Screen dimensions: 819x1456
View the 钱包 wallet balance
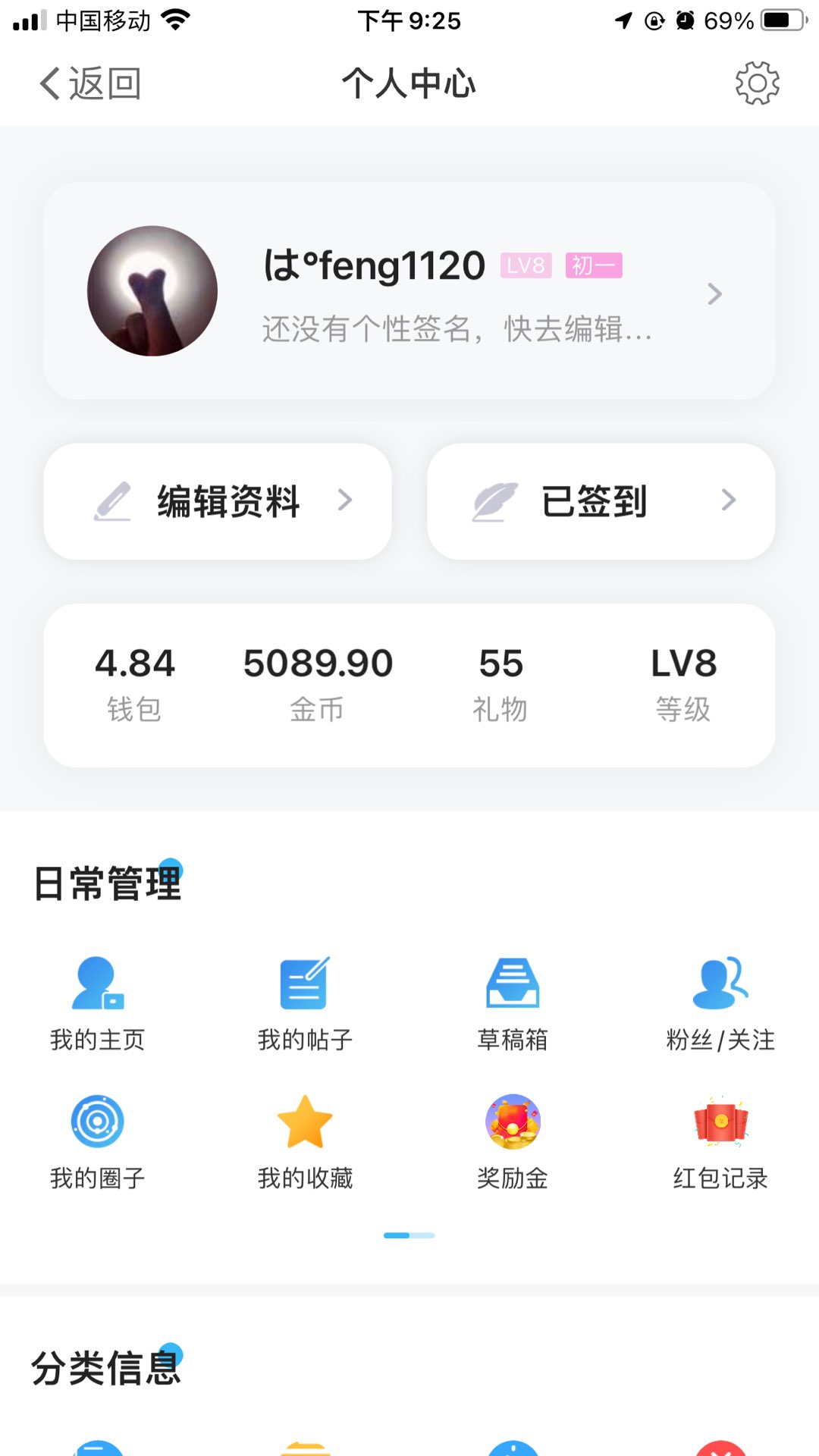[134, 684]
